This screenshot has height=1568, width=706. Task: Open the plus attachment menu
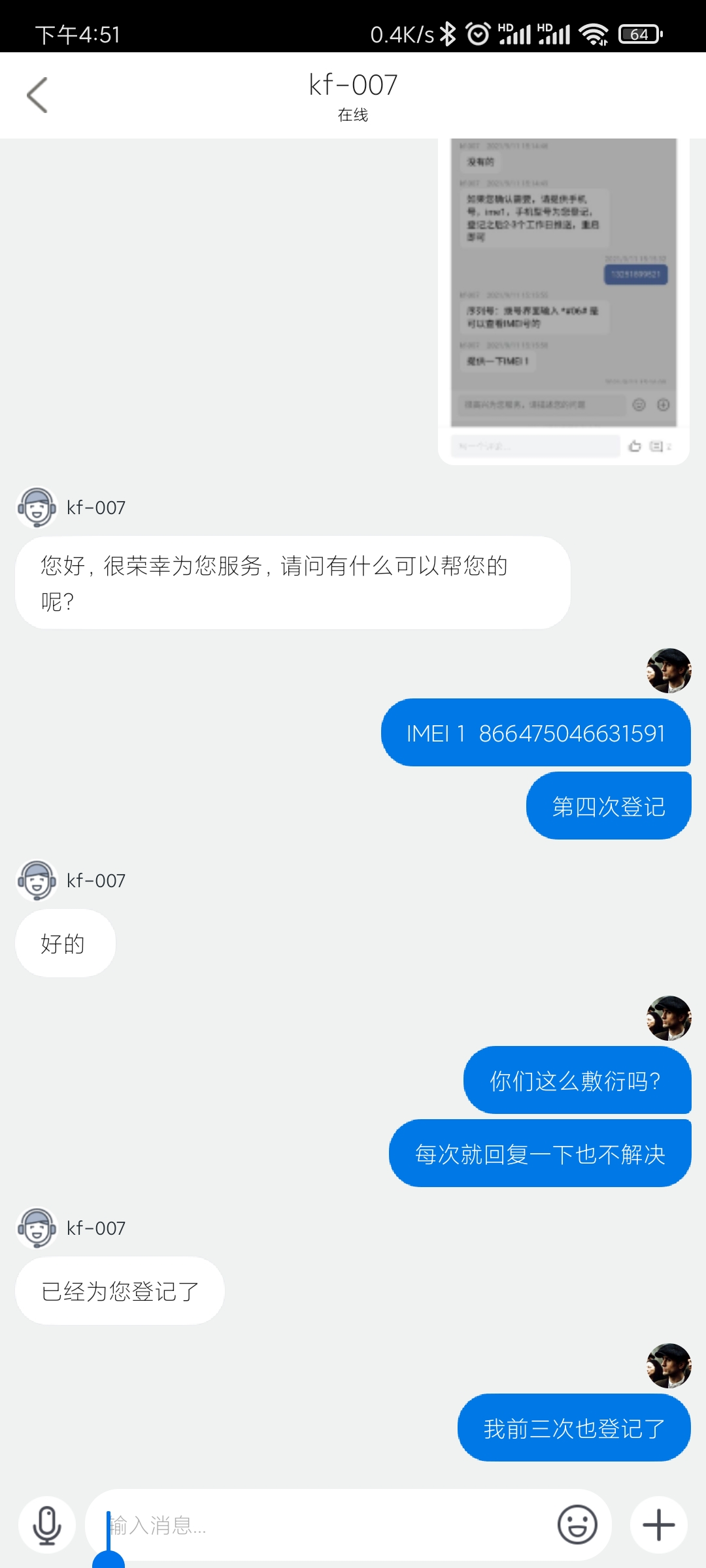click(x=659, y=1525)
